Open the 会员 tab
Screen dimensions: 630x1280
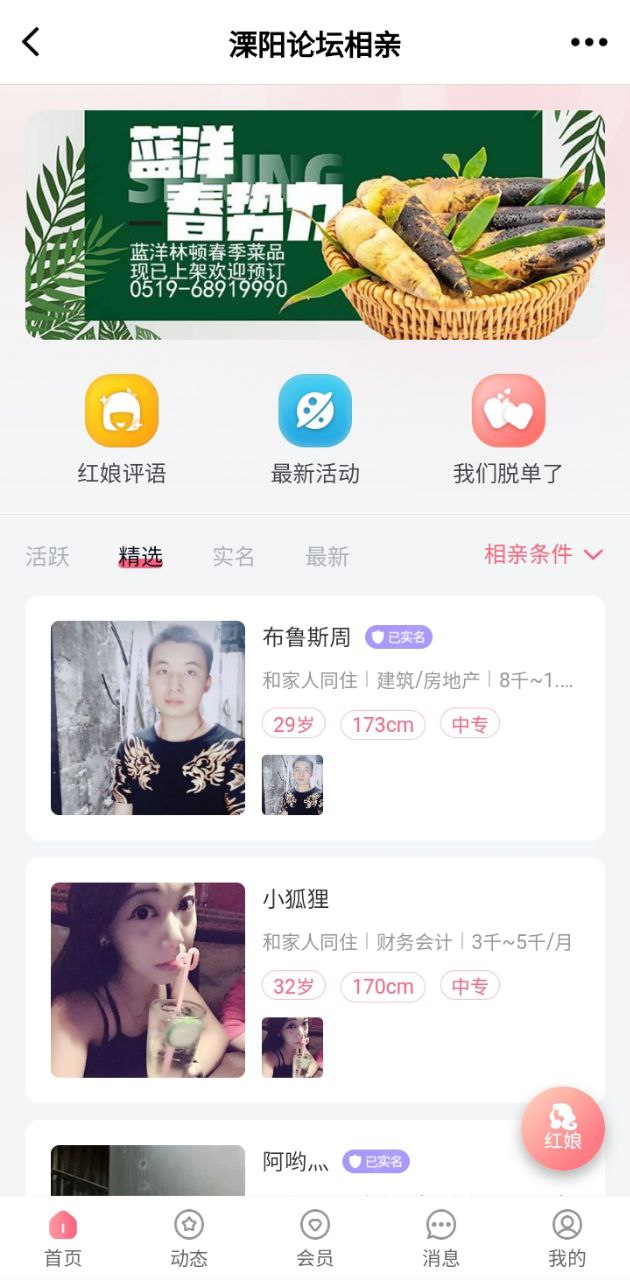[x=315, y=1238]
